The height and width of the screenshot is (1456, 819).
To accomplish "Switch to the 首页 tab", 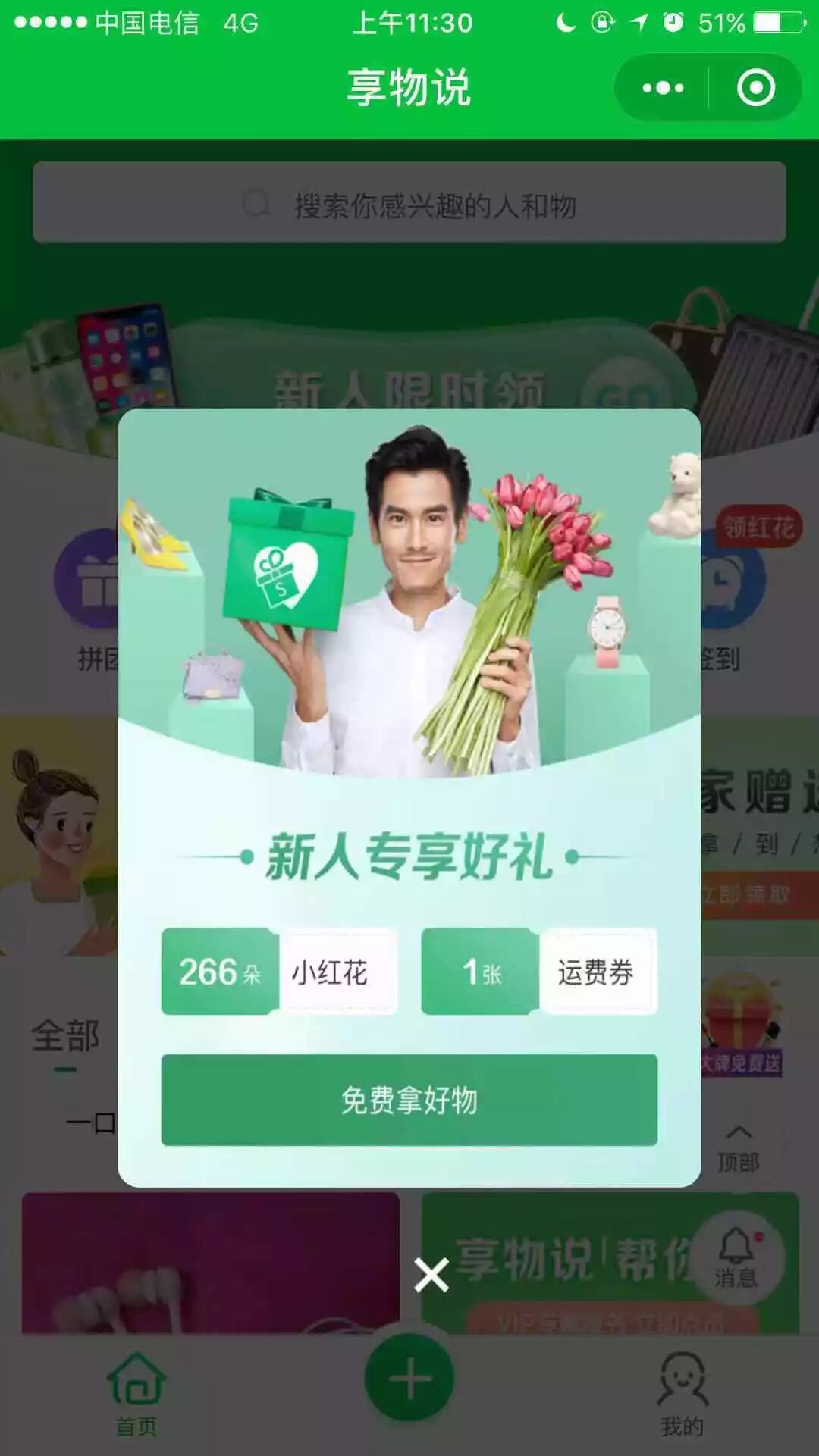I will [136, 1395].
